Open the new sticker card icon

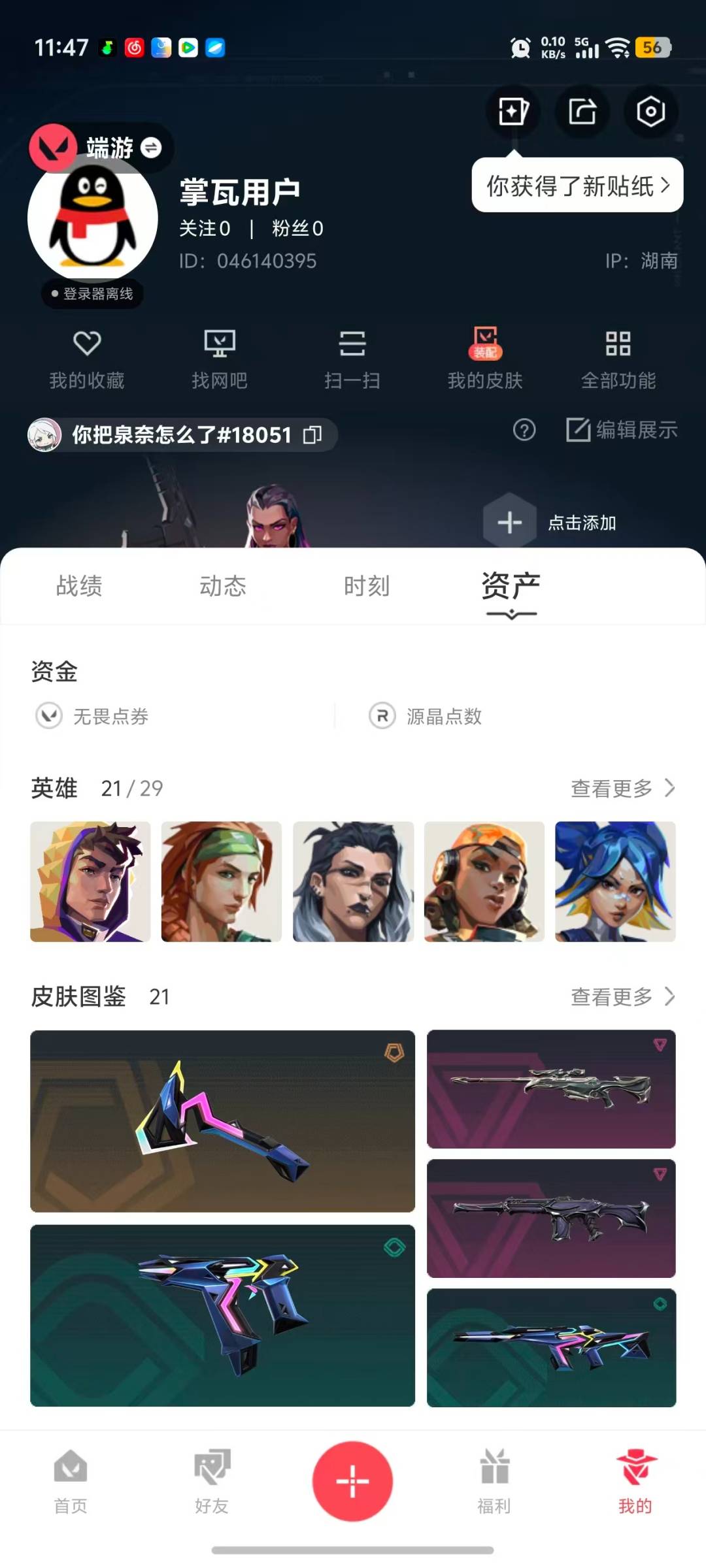click(512, 112)
